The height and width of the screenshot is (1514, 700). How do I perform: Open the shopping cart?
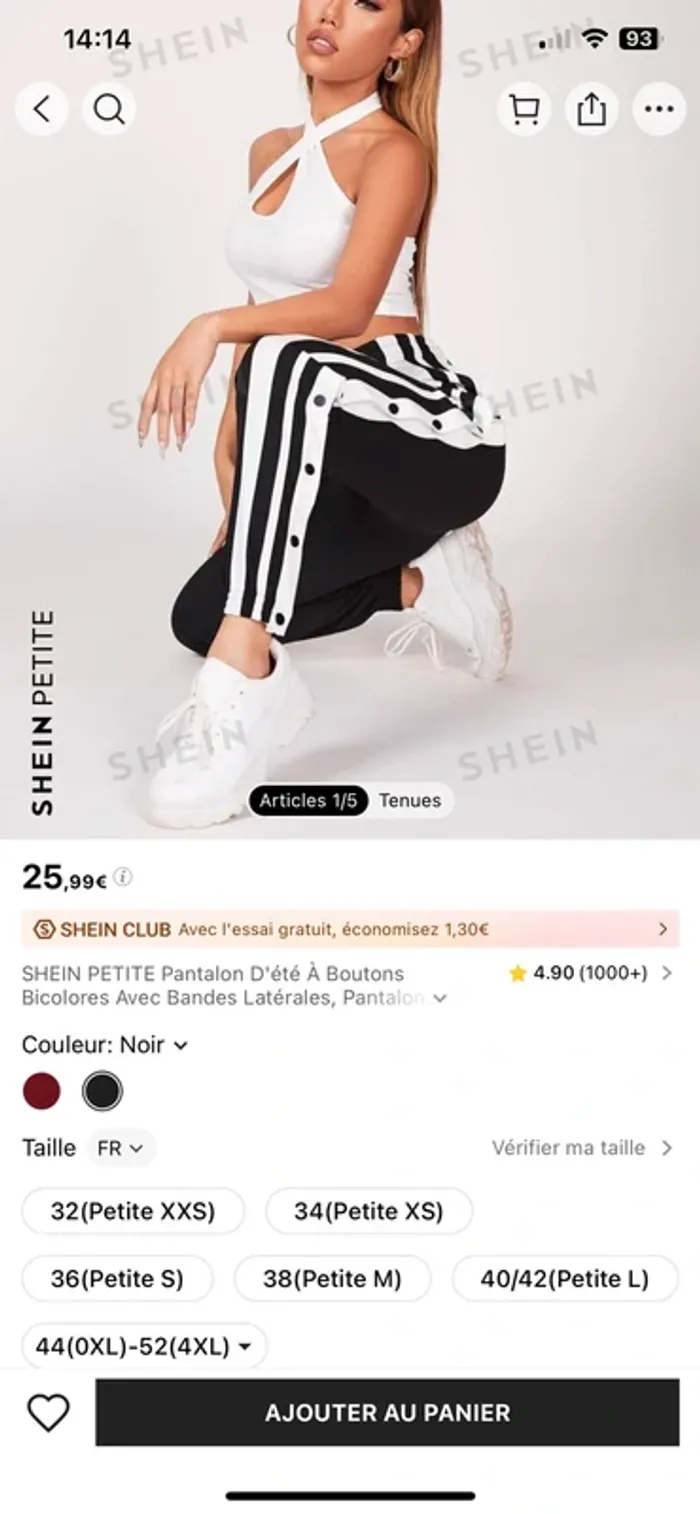click(524, 109)
